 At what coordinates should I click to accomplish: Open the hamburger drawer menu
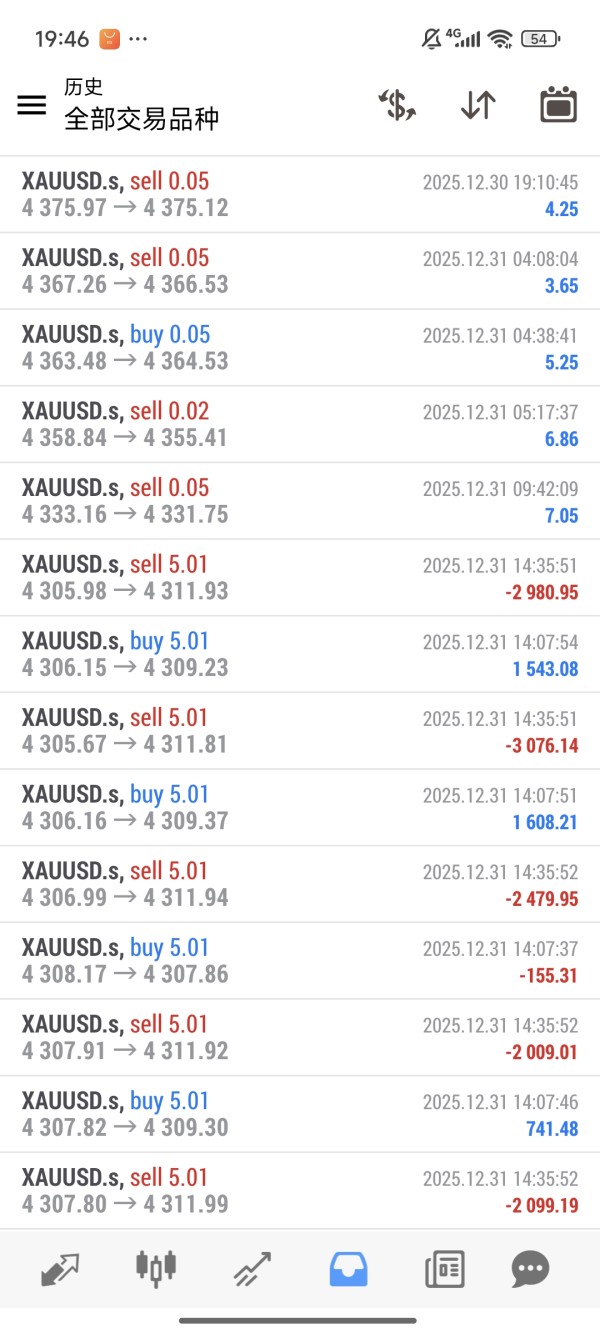tap(32, 105)
